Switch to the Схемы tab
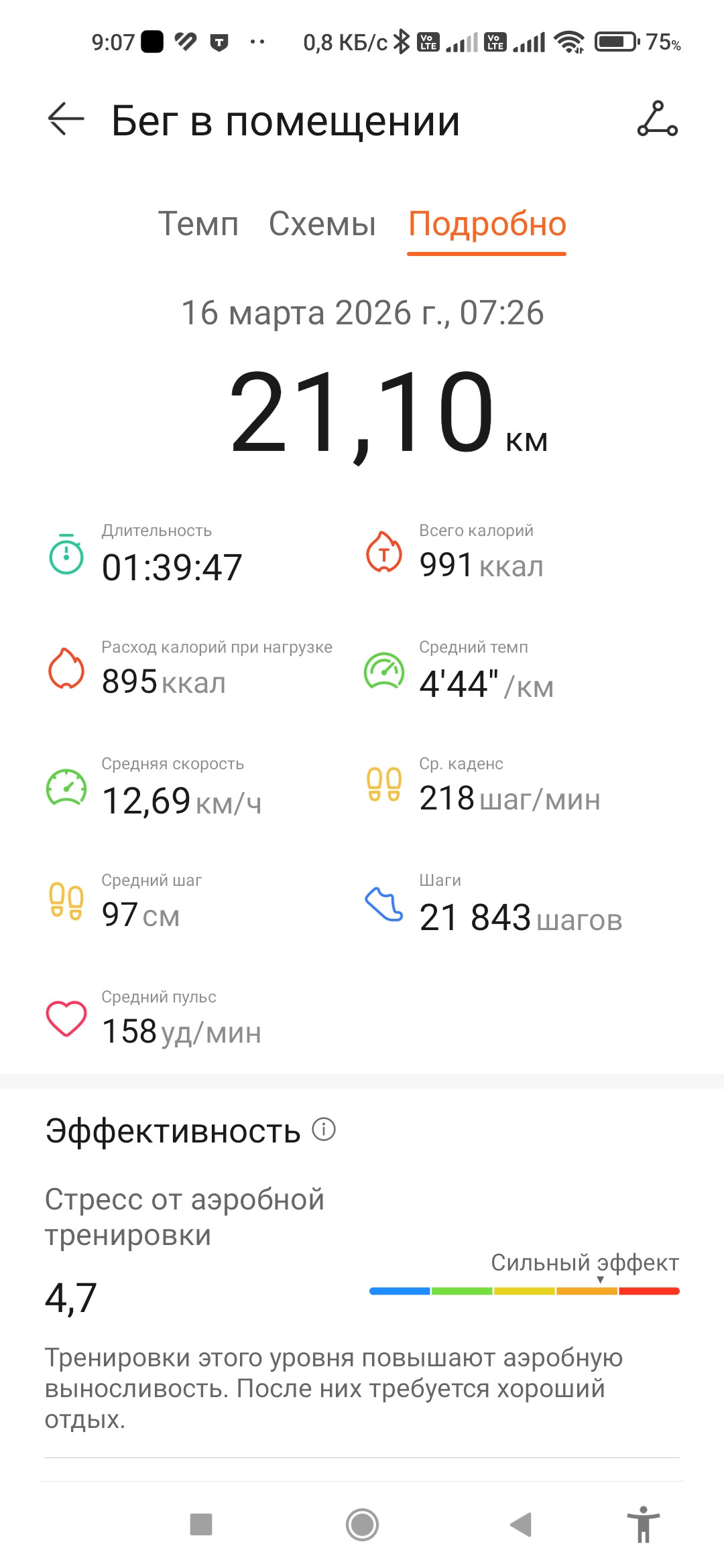This screenshot has width=724, height=1568. 322,224
